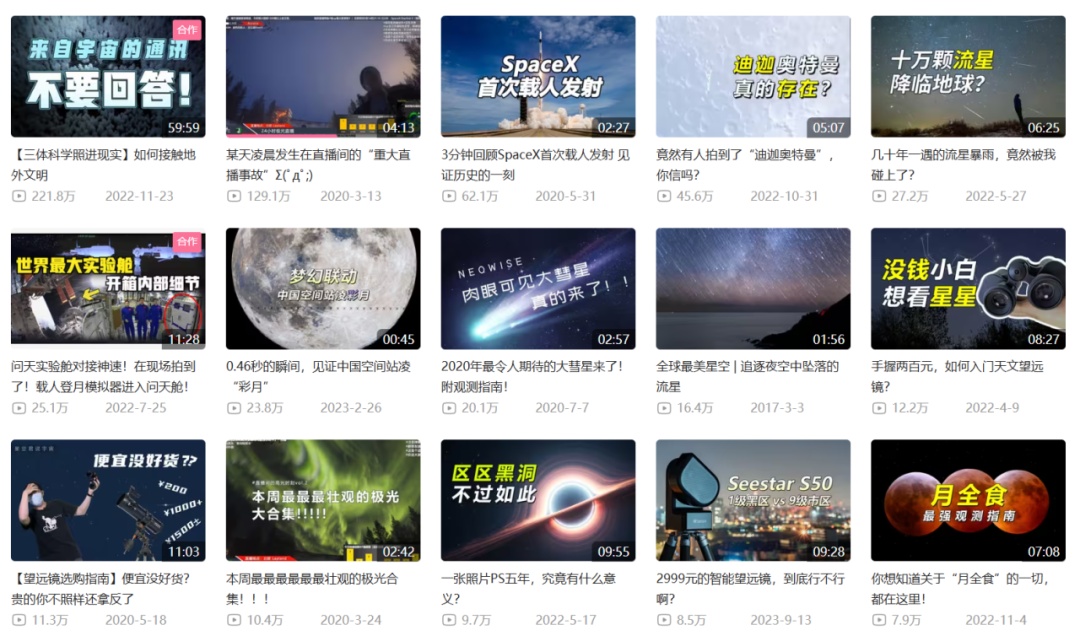
Task: Watch the 00:45 space station 彩月 video
Action: 323,288
